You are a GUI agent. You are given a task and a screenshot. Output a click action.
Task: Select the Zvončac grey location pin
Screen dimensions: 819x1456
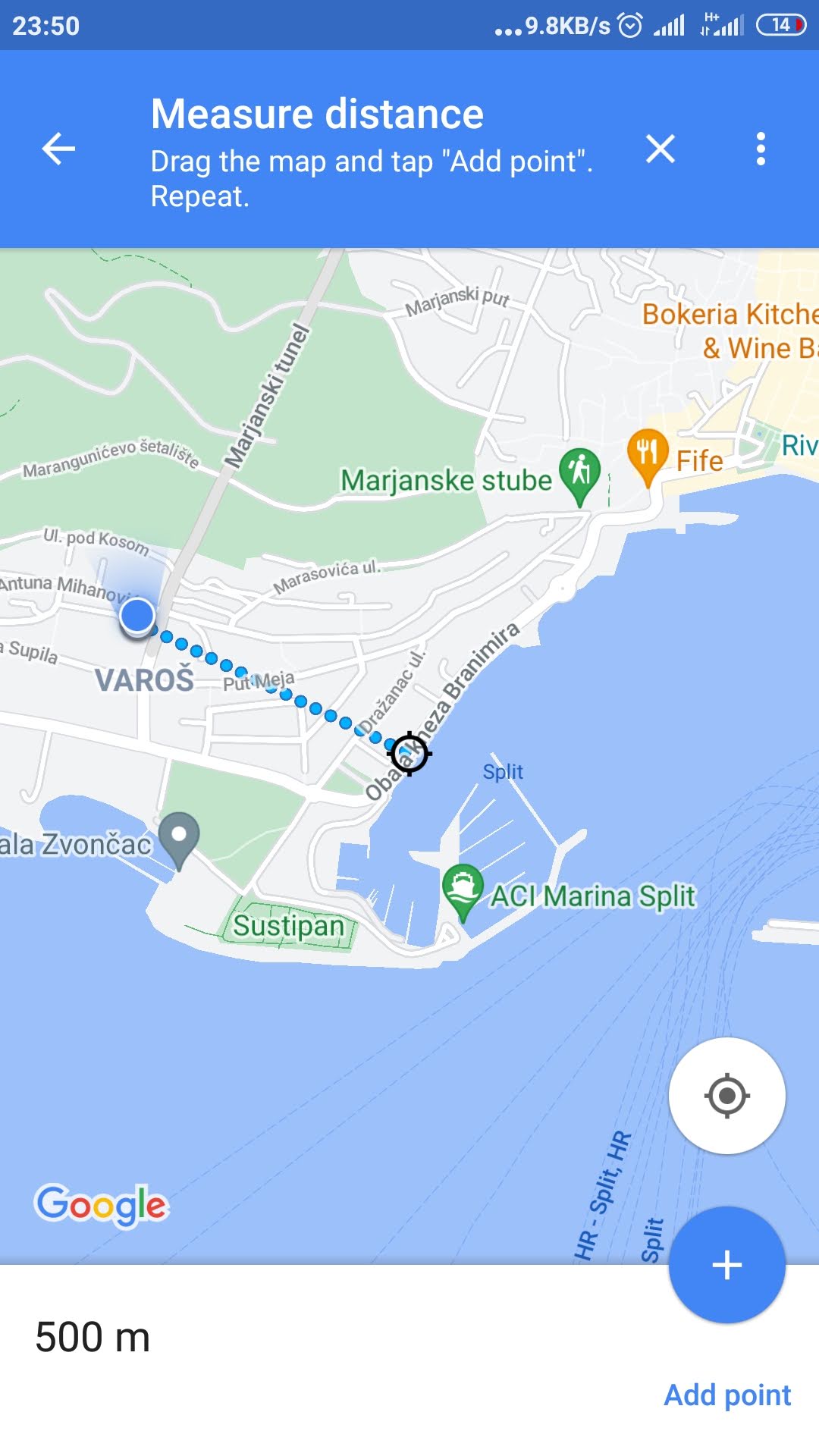pyautogui.click(x=179, y=836)
